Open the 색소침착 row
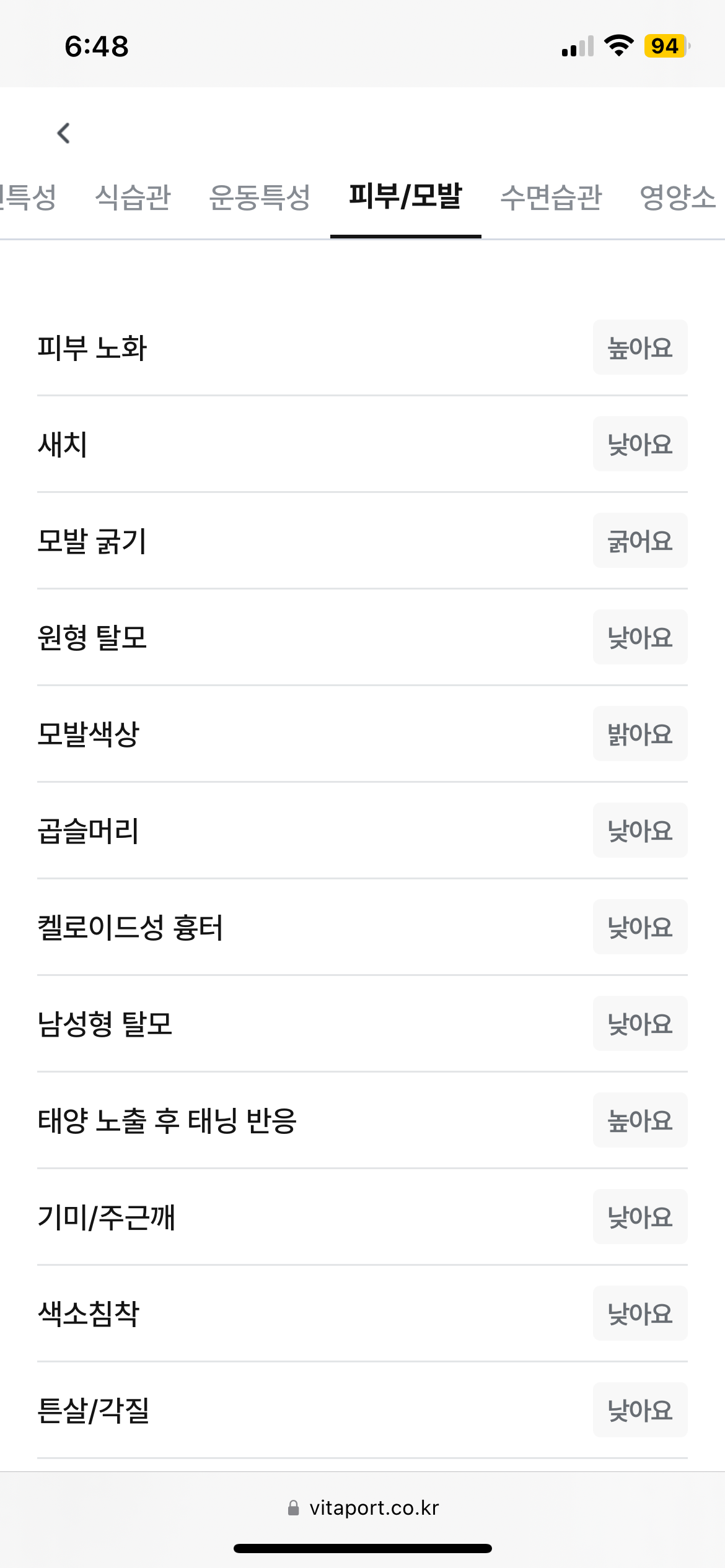 point(362,1313)
